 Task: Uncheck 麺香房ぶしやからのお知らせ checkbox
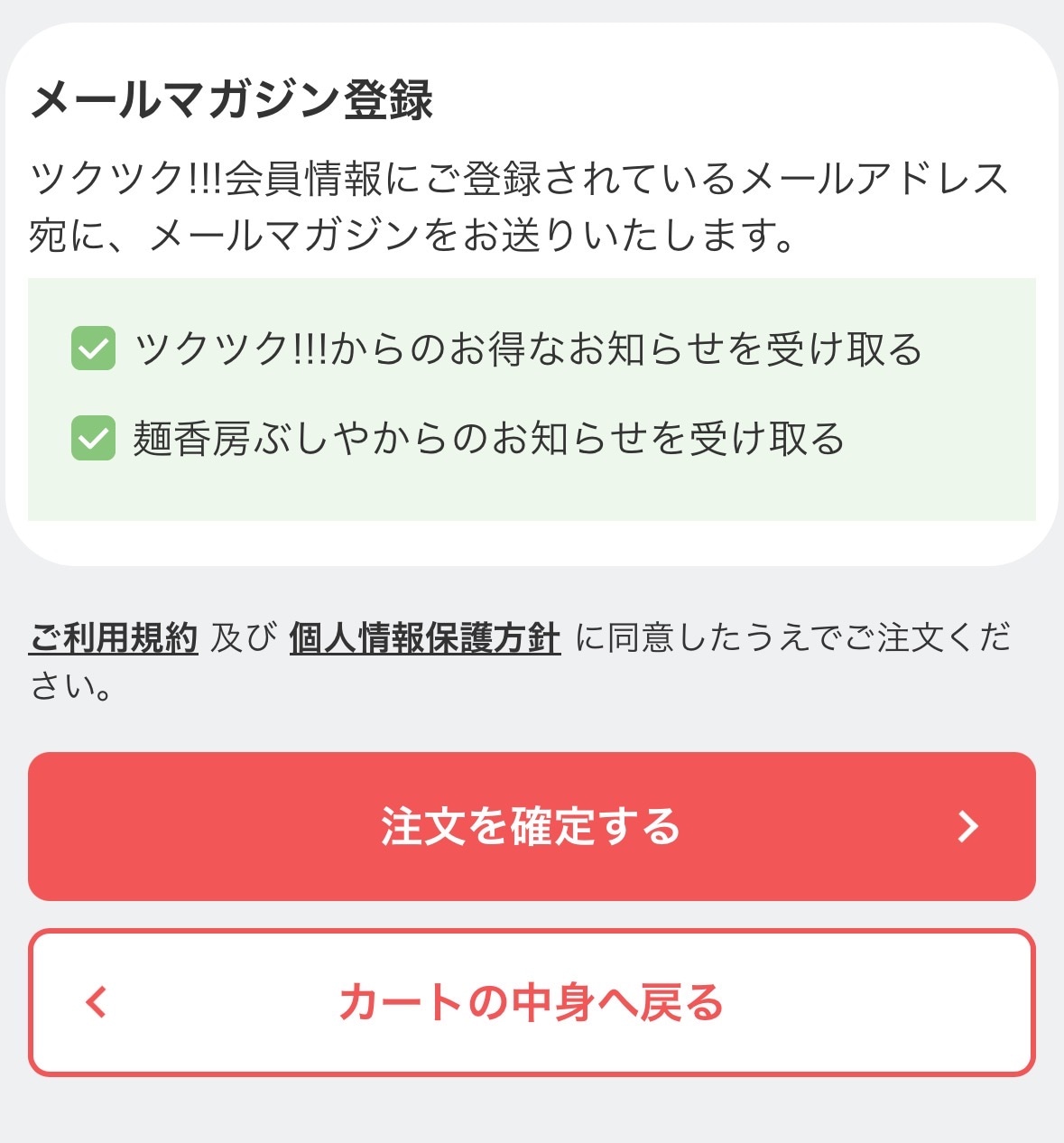pyautogui.click(x=94, y=438)
